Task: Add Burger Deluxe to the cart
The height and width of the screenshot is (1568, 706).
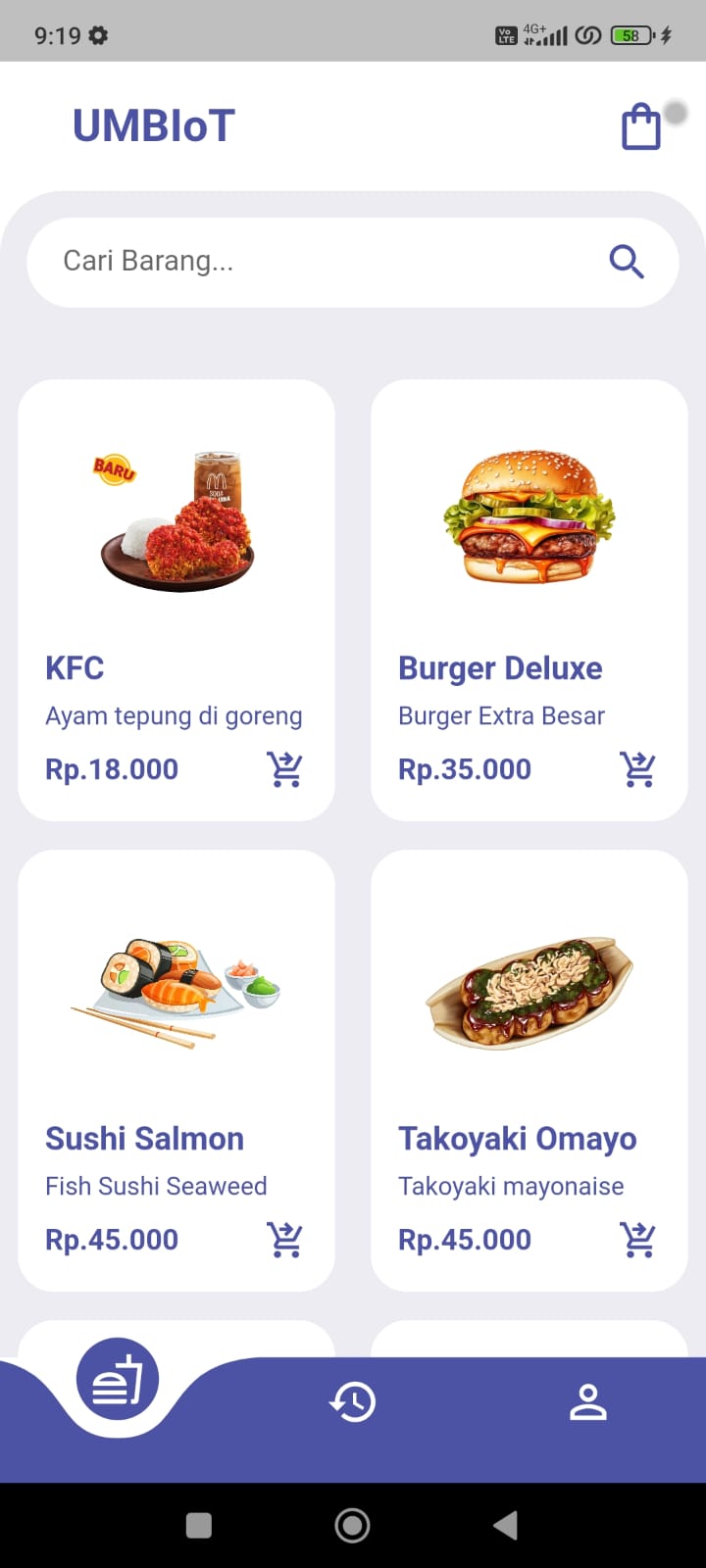Action: [637, 769]
